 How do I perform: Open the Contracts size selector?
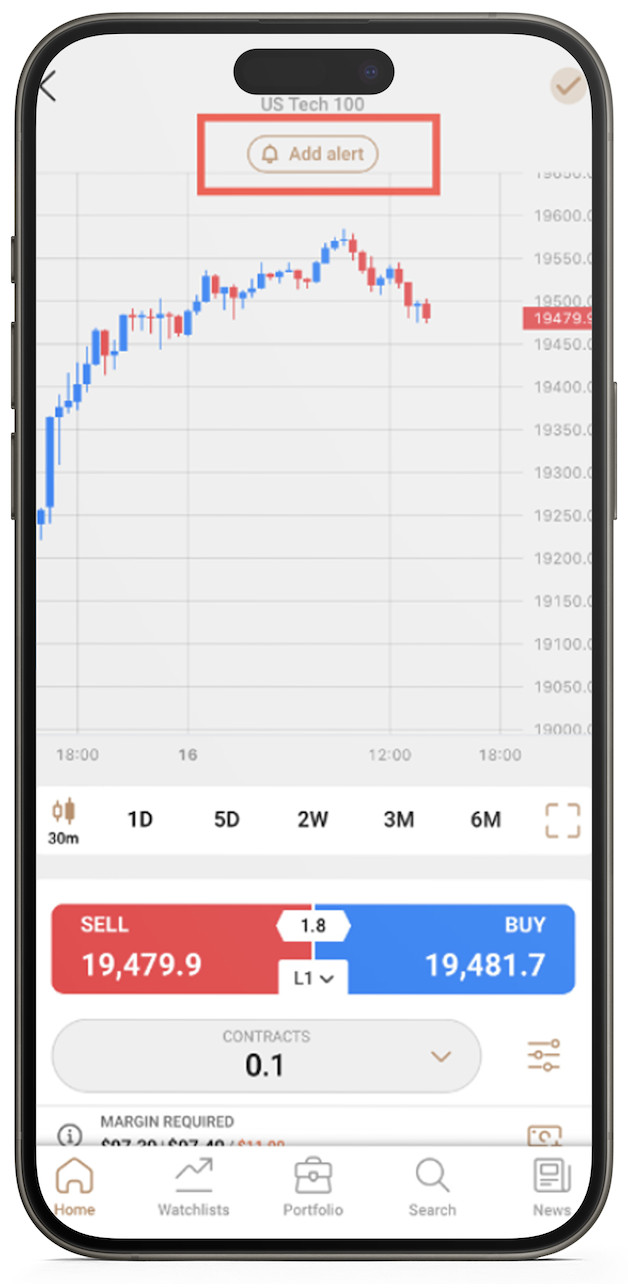[x=266, y=1055]
